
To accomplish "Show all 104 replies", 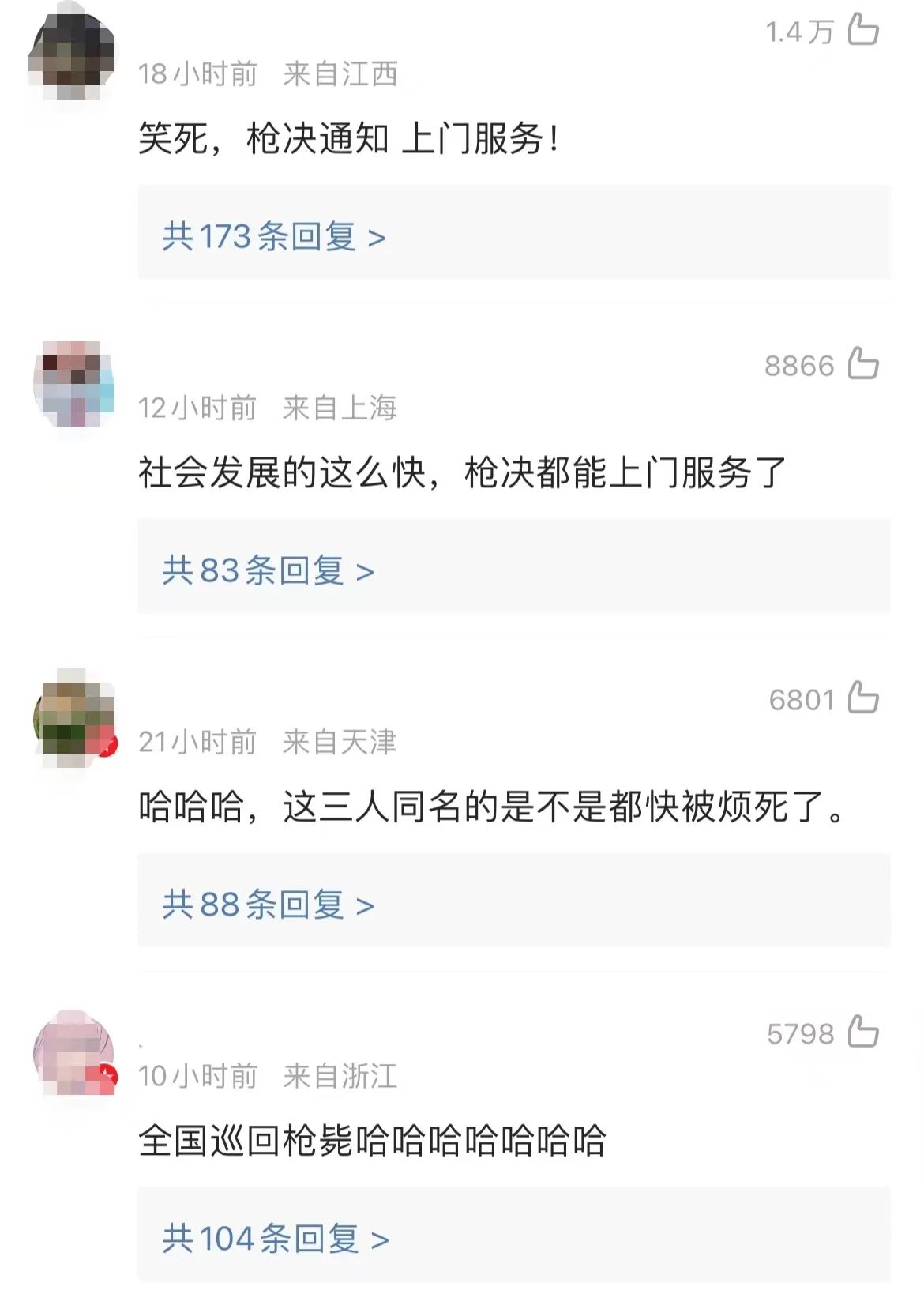I will click(x=272, y=1236).
